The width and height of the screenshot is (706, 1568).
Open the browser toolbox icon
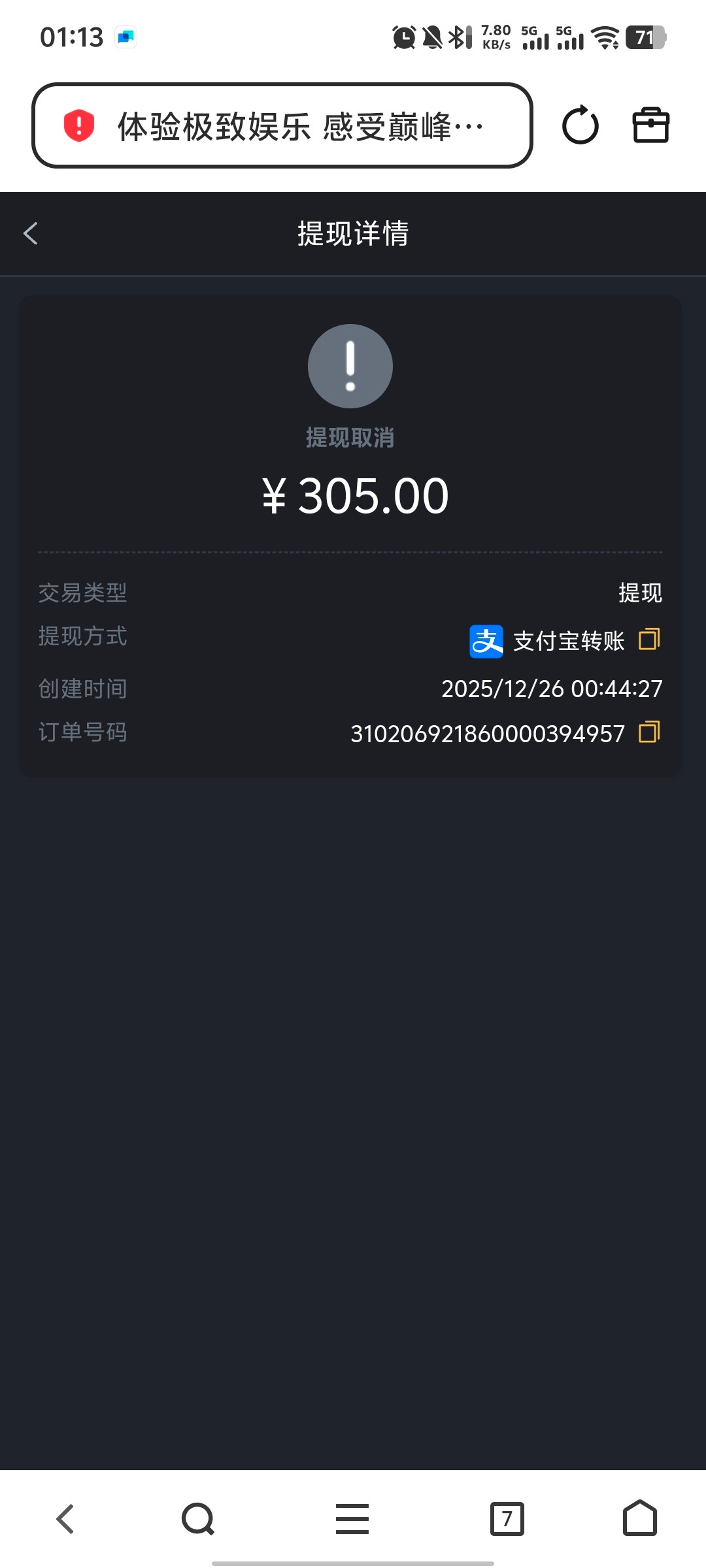point(650,125)
